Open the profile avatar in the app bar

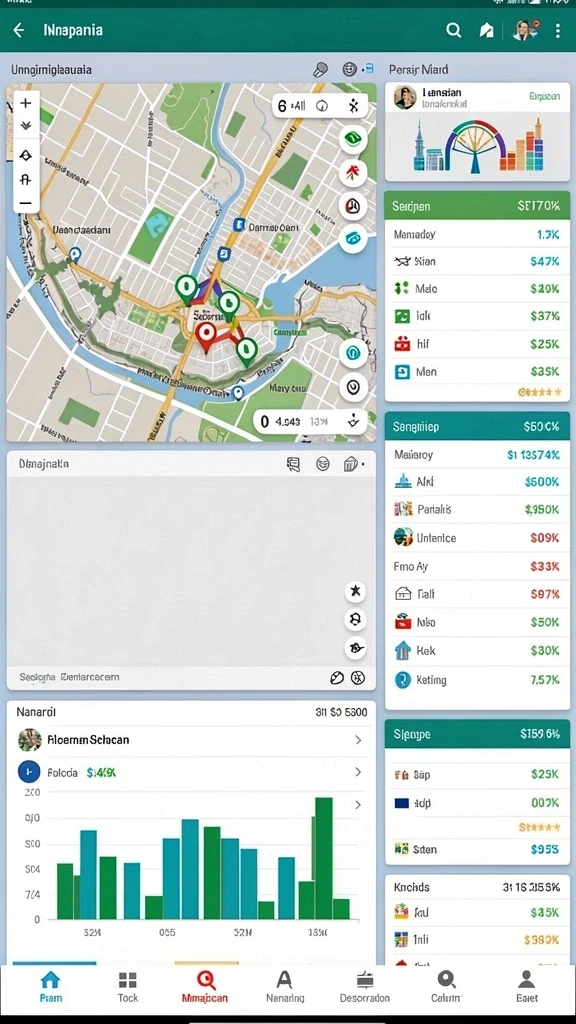(x=524, y=30)
